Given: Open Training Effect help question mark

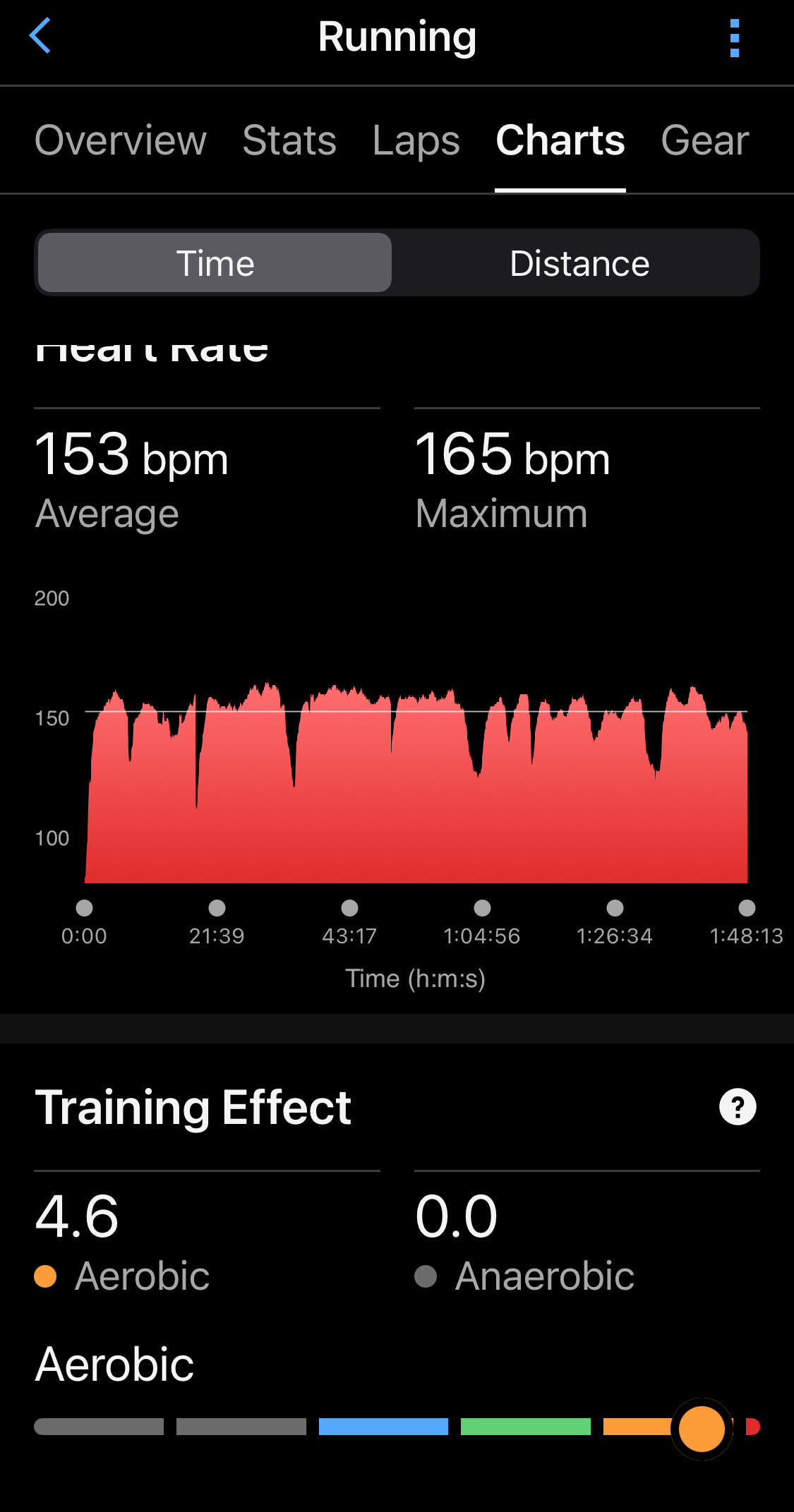Looking at the screenshot, I should (738, 1106).
